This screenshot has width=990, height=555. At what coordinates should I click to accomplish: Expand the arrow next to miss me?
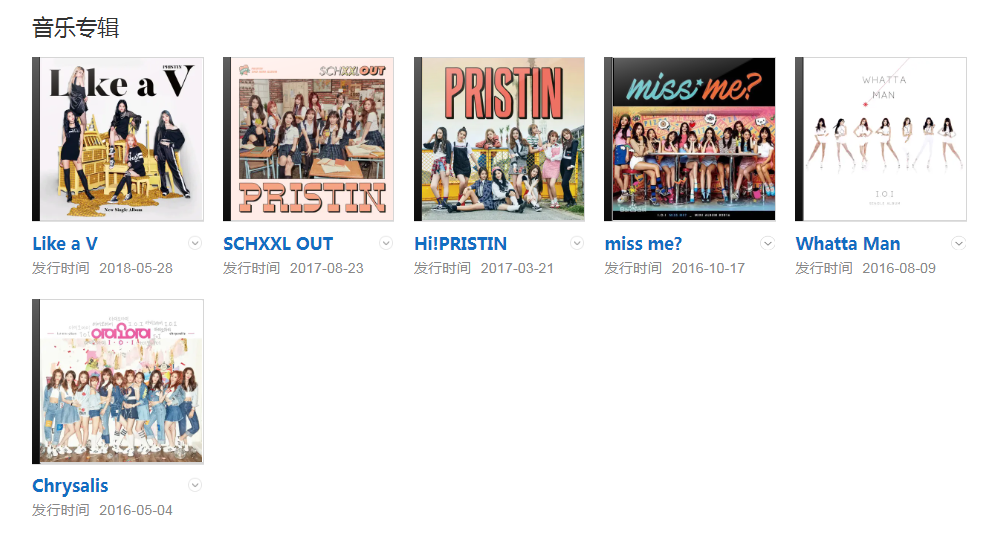(768, 243)
